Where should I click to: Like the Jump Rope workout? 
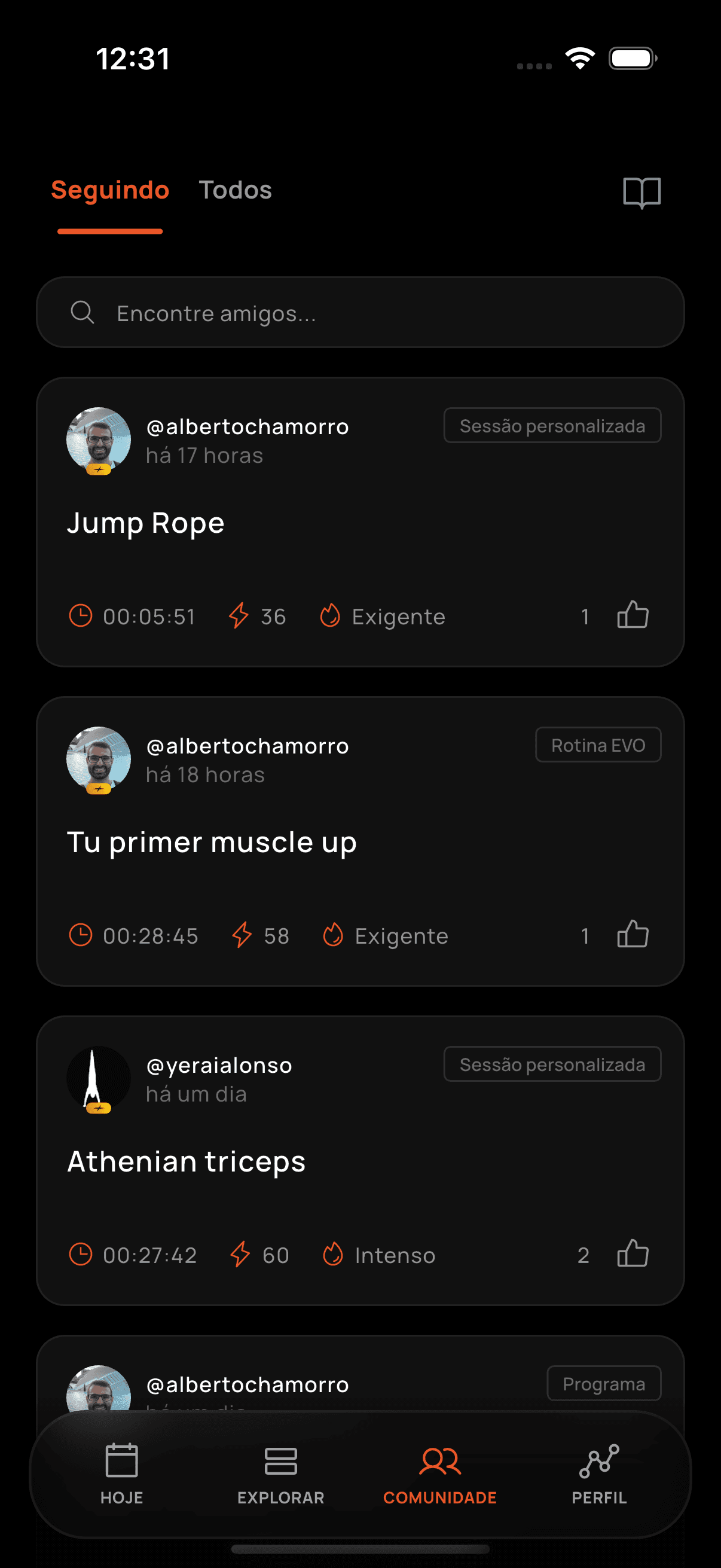click(633, 616)
